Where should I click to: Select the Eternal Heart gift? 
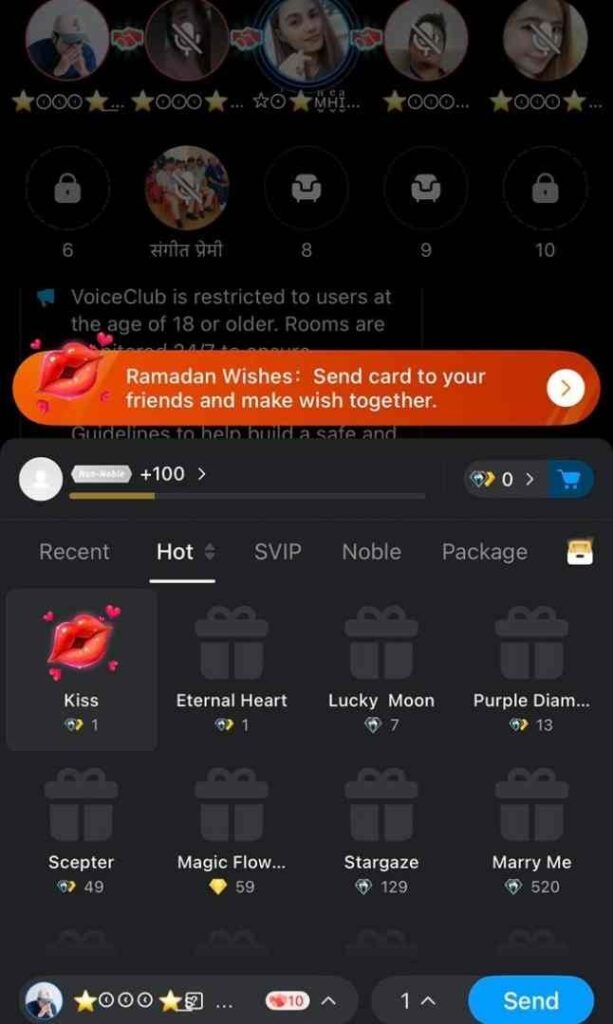pos(231,668)
